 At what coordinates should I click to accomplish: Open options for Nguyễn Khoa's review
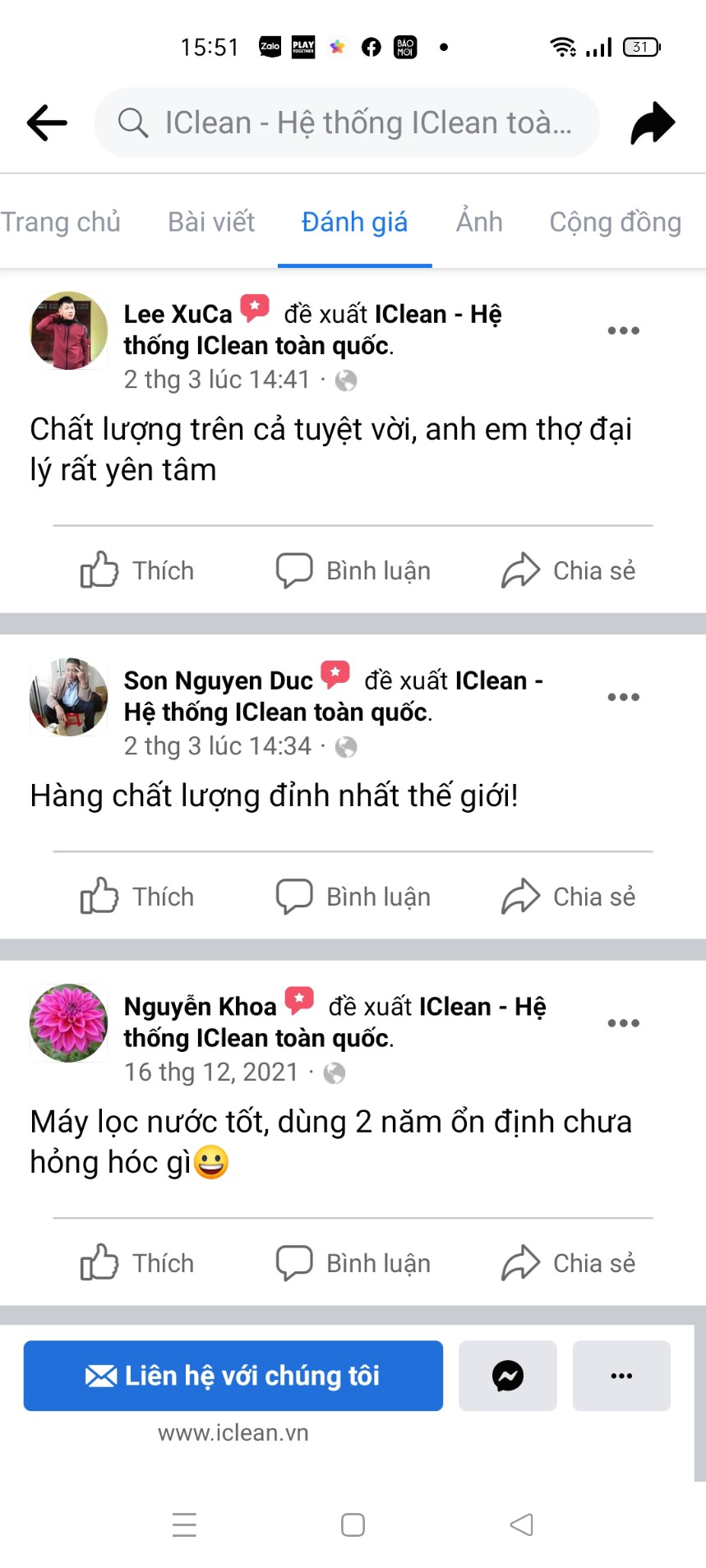[x=623, y=1023]
